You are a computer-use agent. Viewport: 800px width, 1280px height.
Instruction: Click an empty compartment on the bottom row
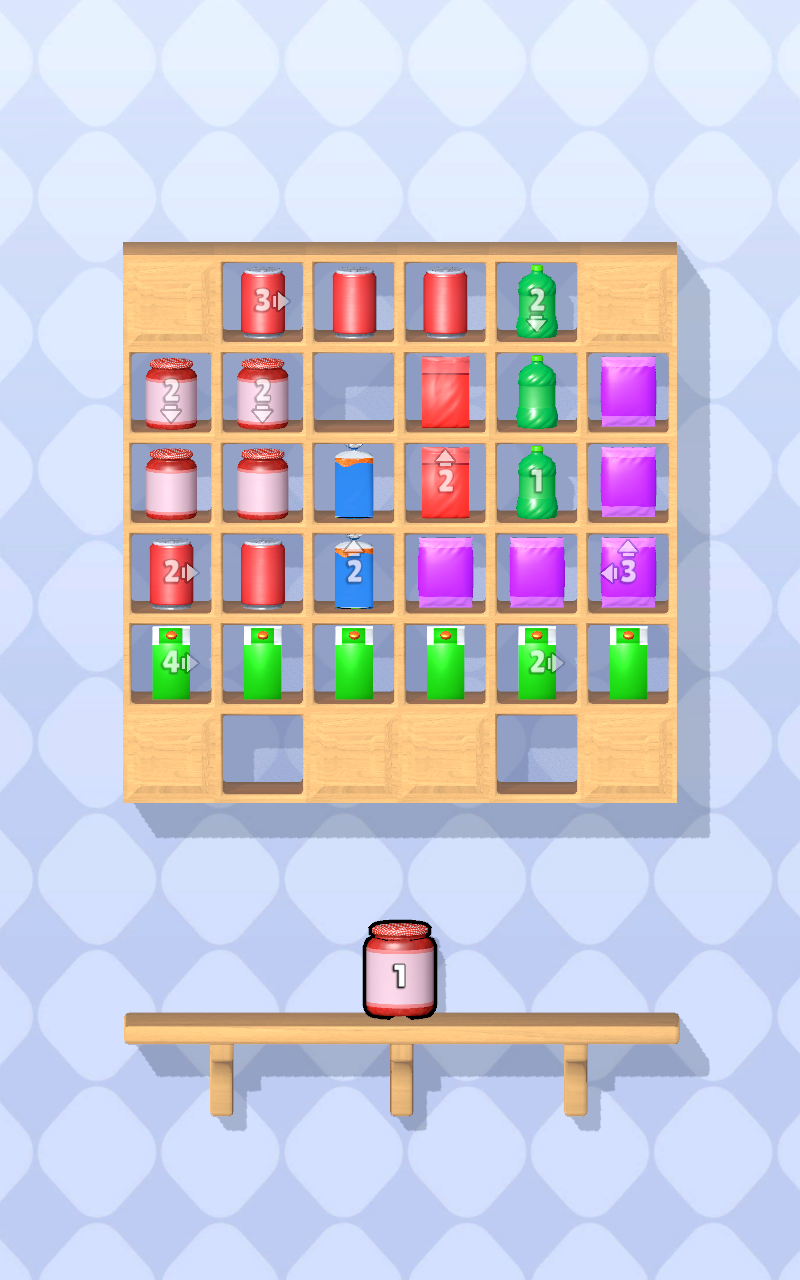(x=263, y=748)
